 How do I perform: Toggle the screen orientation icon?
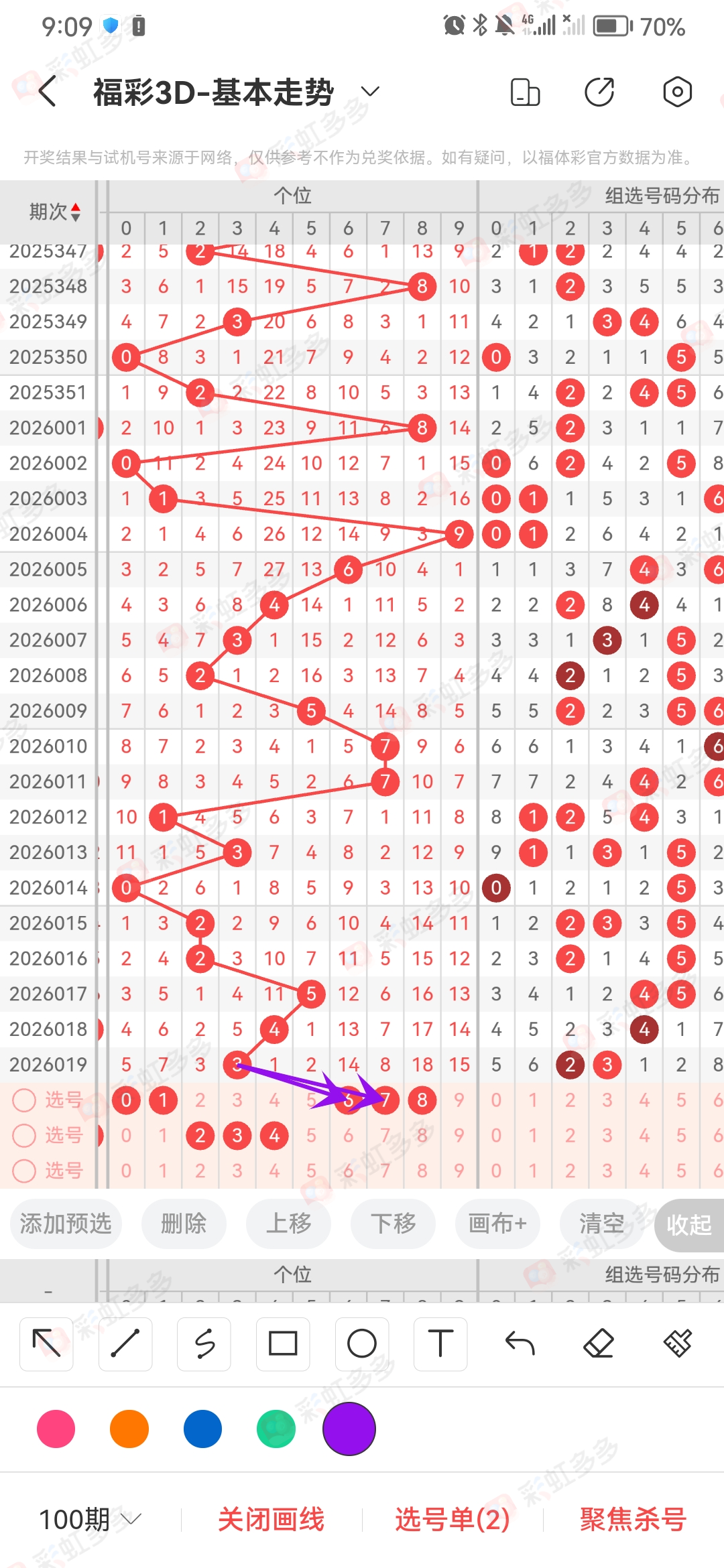[525, 92]
